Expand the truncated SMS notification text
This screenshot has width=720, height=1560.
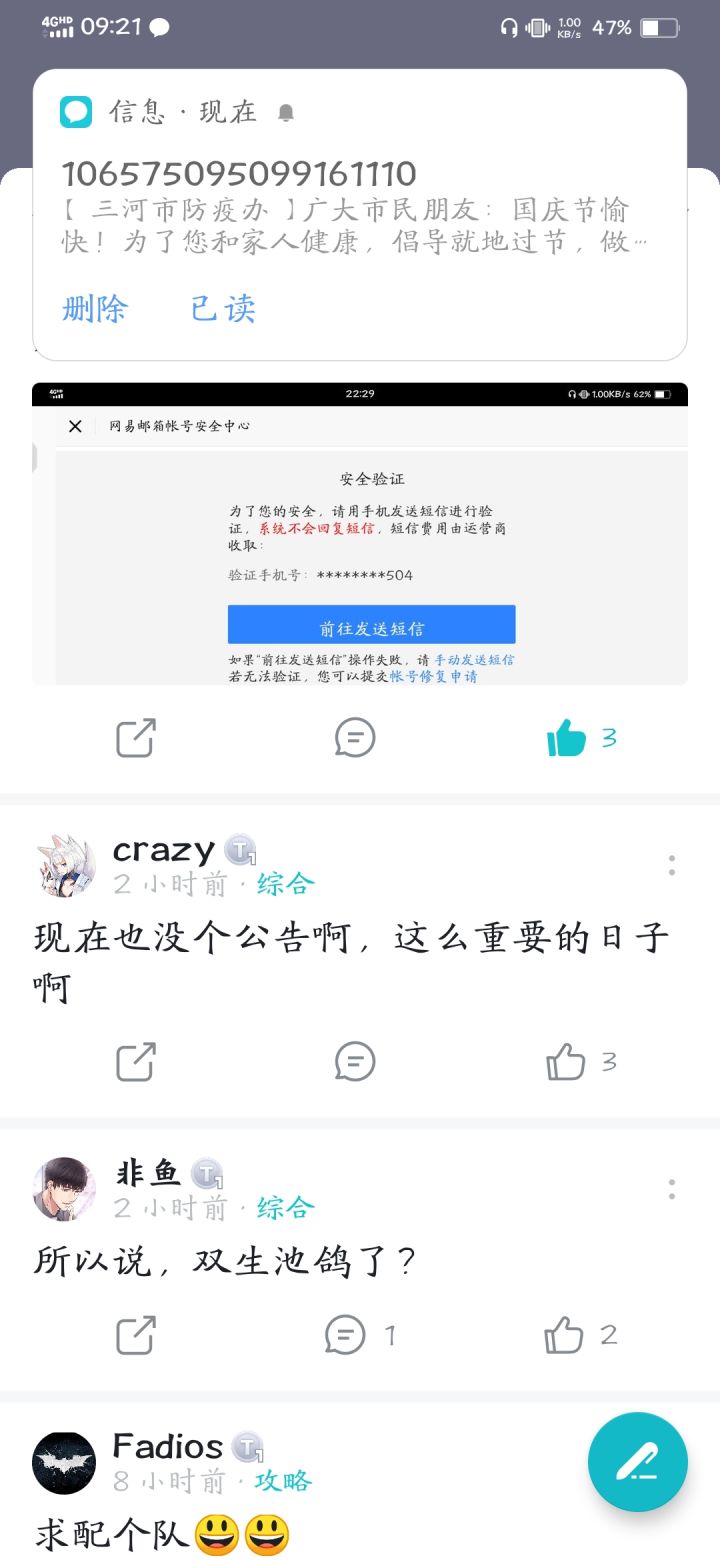[x=360, y=225]
